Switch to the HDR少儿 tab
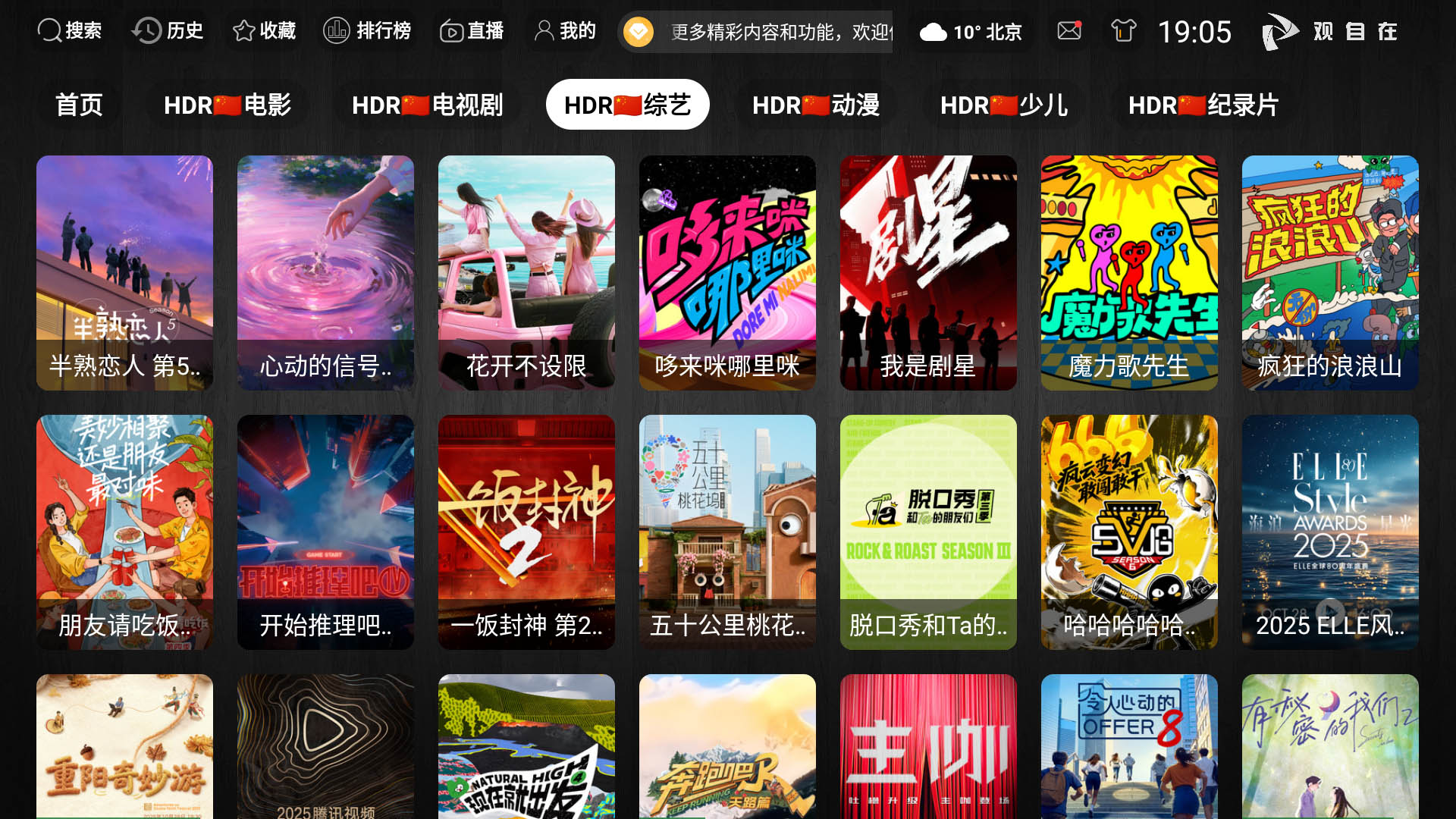 tap(1004, 105)
